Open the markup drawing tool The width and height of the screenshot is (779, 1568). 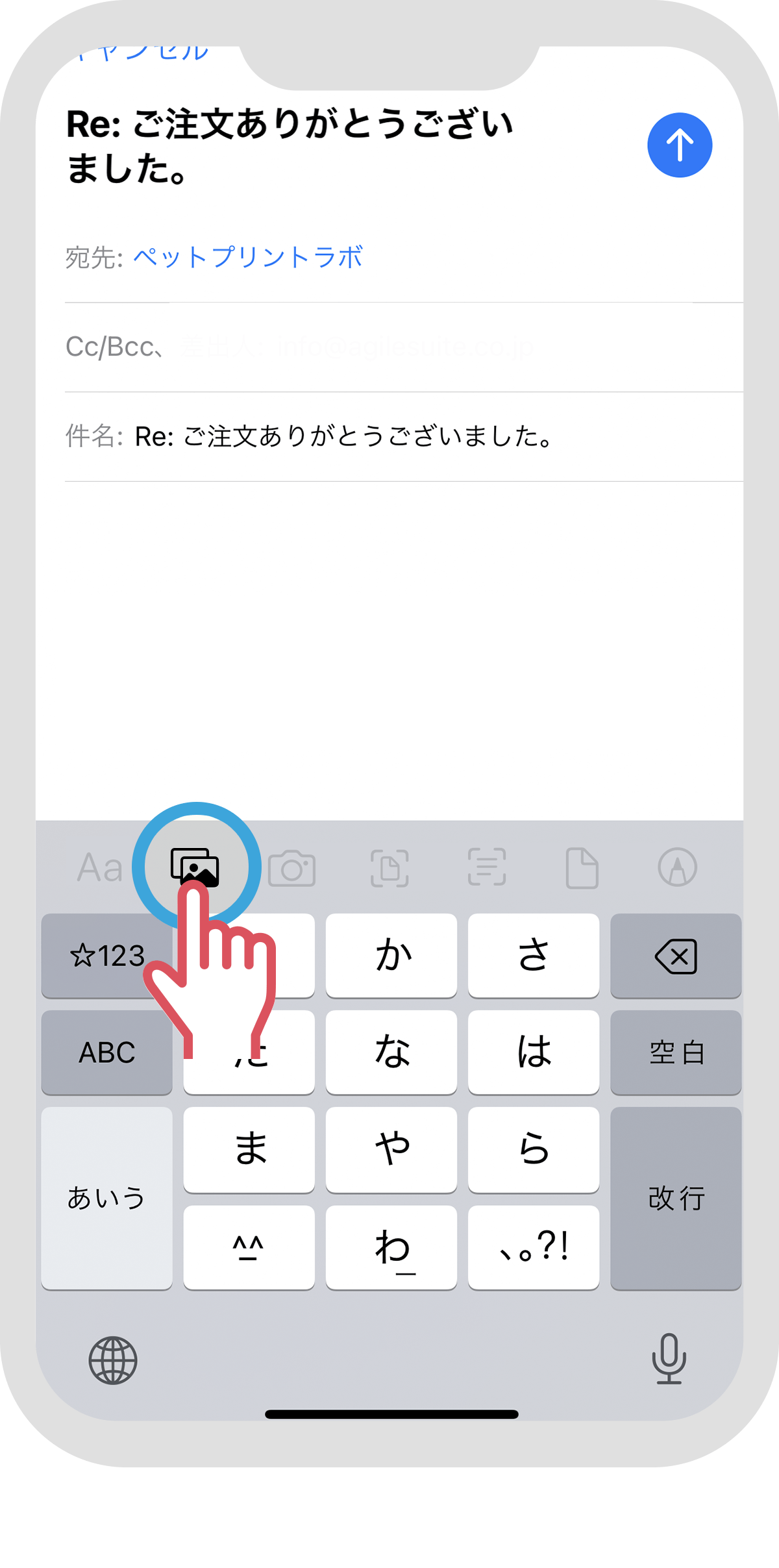[x=677, y=868]
